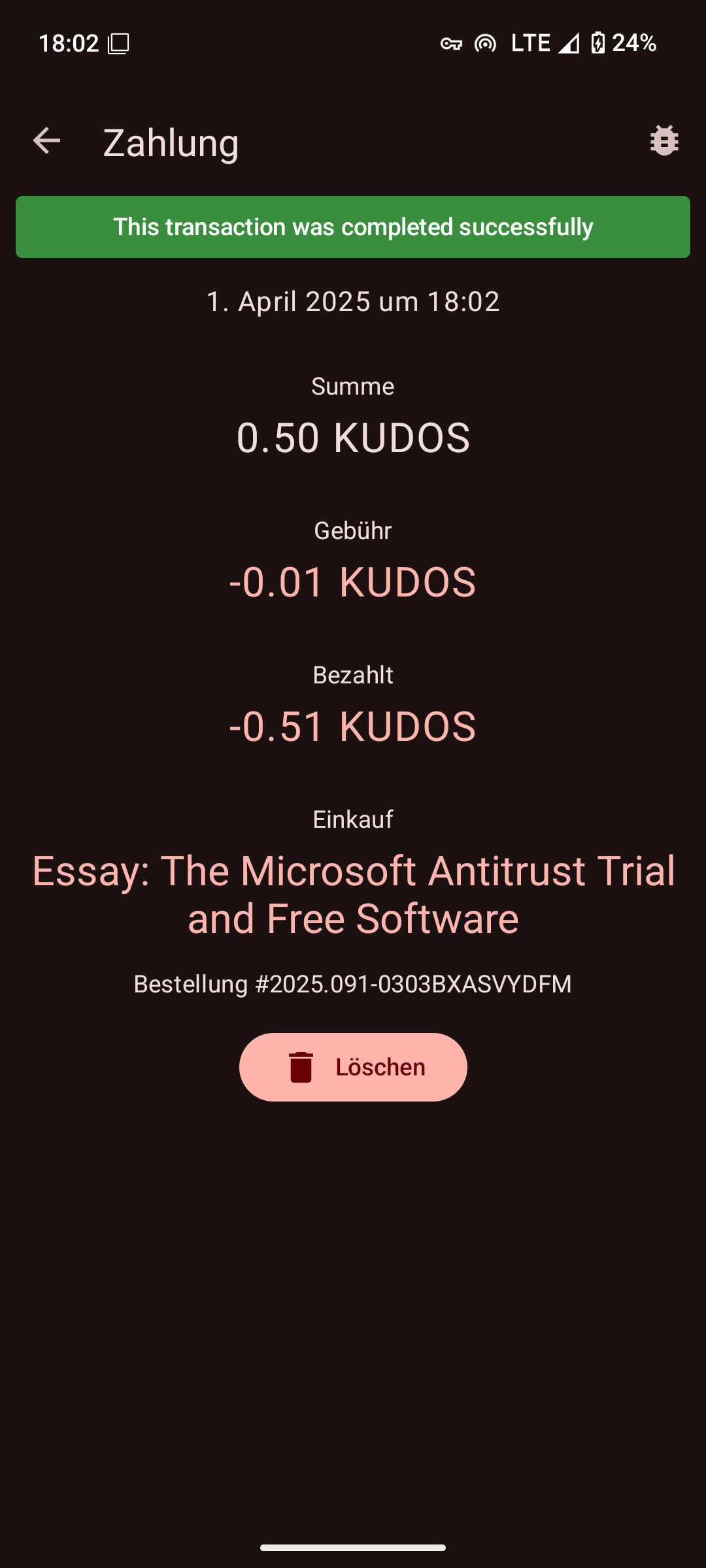Screen dimensions: 706x1568
Task: Tap the Löschen delete button
Action: pyautogui.click(x=353, y=1067)
